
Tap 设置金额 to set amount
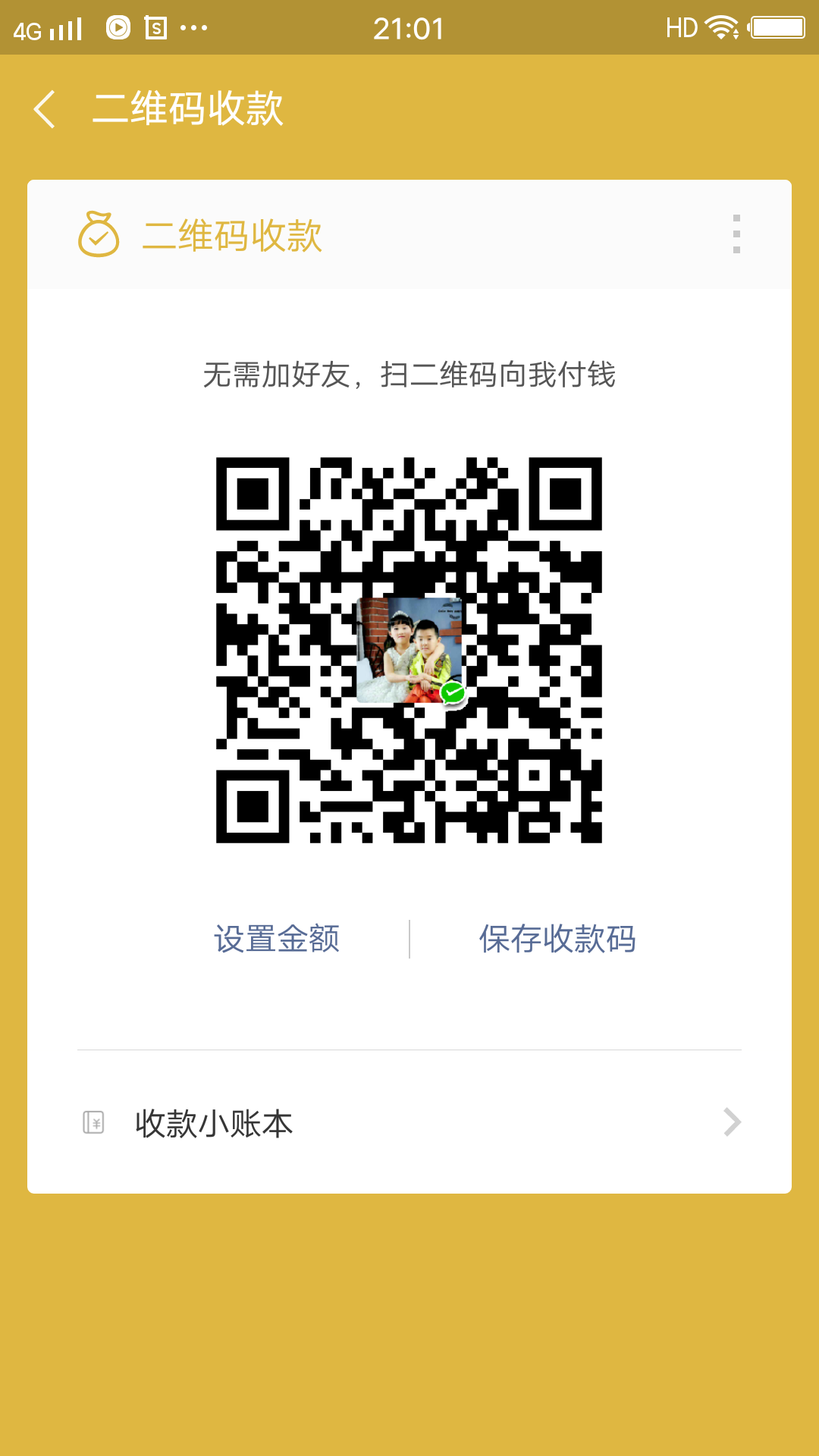(x=277, y=939)
